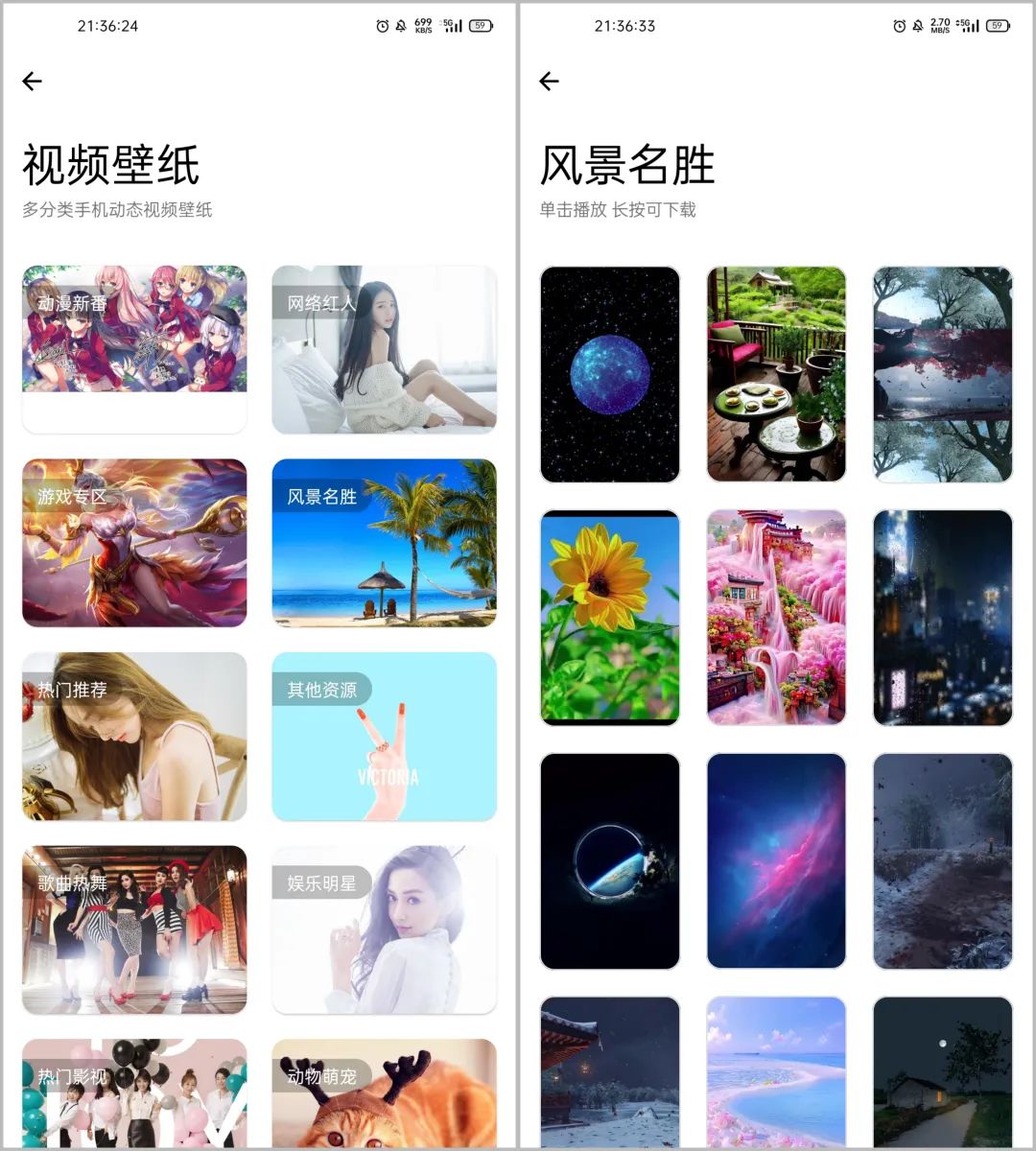Viewport: 1036px width, 1151px height.
Task: Open the 其他资源 category
Action: 384,736
